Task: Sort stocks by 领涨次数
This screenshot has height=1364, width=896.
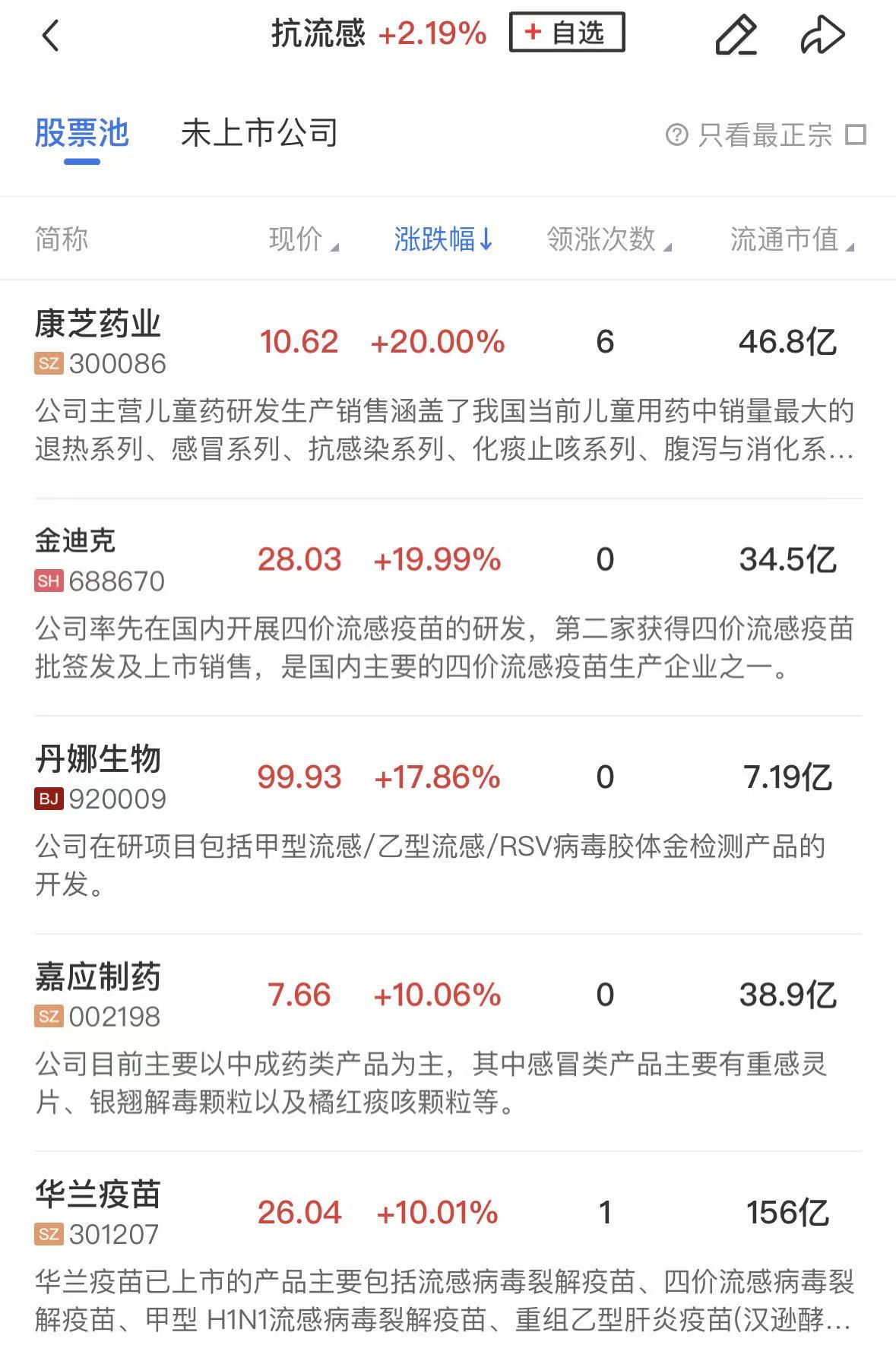Action: click(x=609, y=239)
